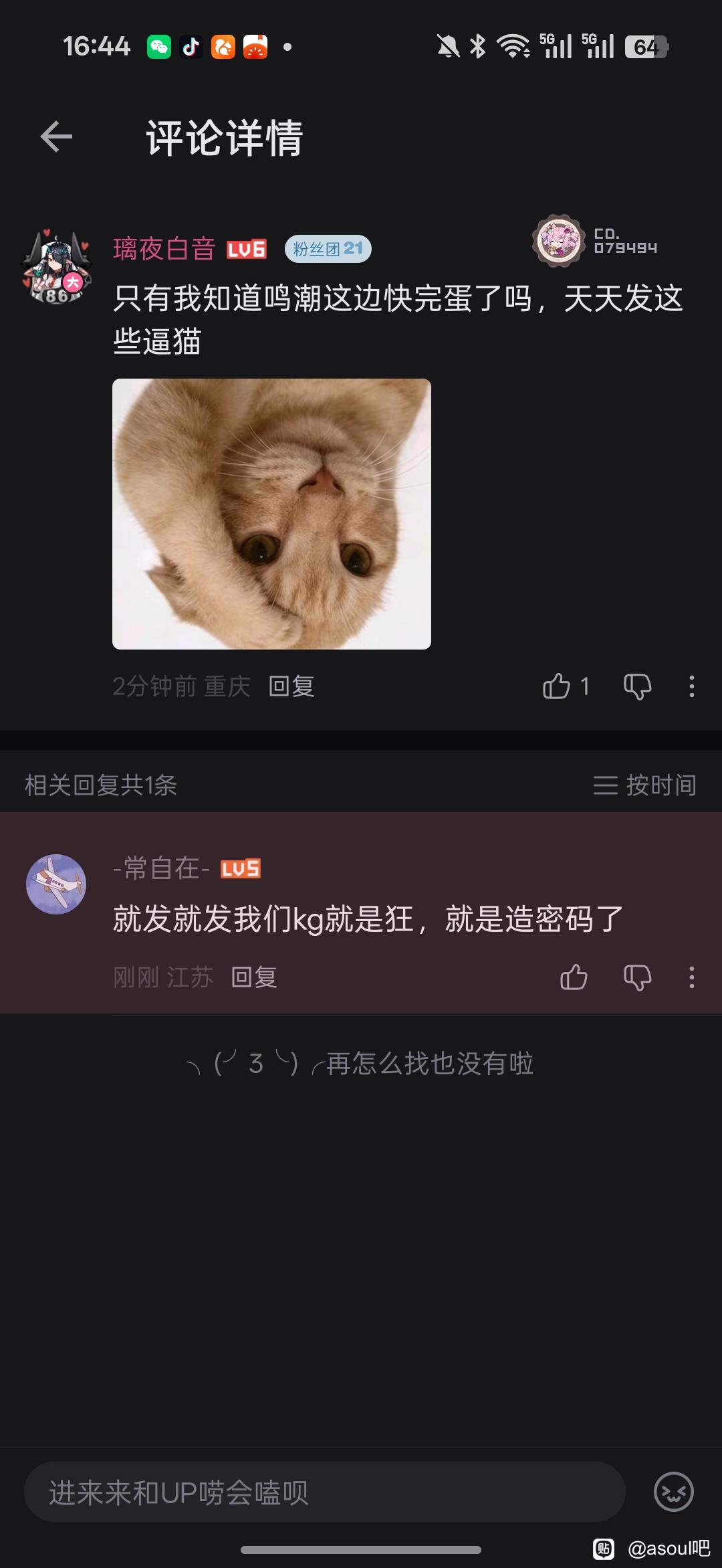Like -常自在-'s reply
This screenshot has width=722, height=1568.
click(574, 977)
